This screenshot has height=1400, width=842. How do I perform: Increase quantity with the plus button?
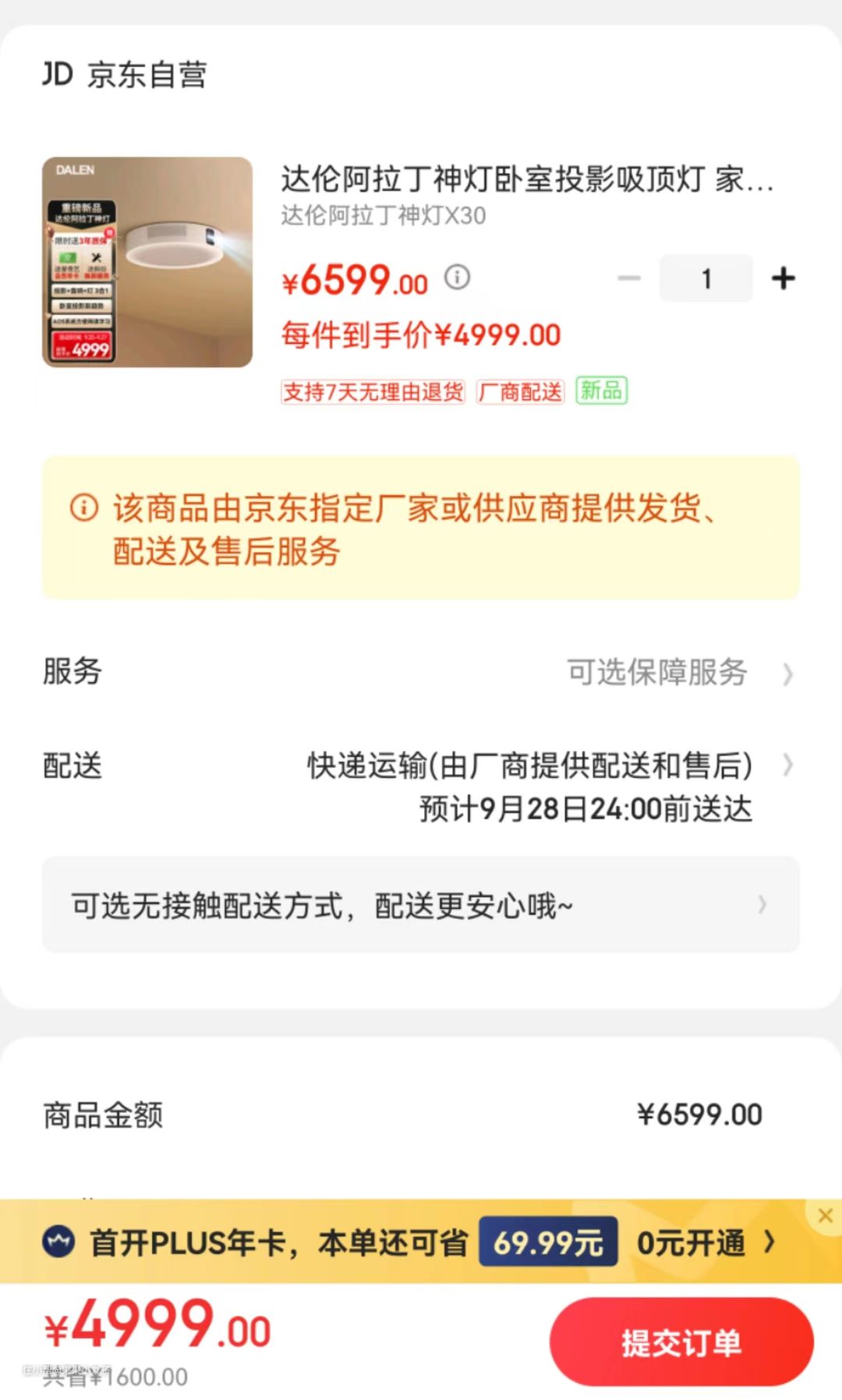[x=783, y=278]
